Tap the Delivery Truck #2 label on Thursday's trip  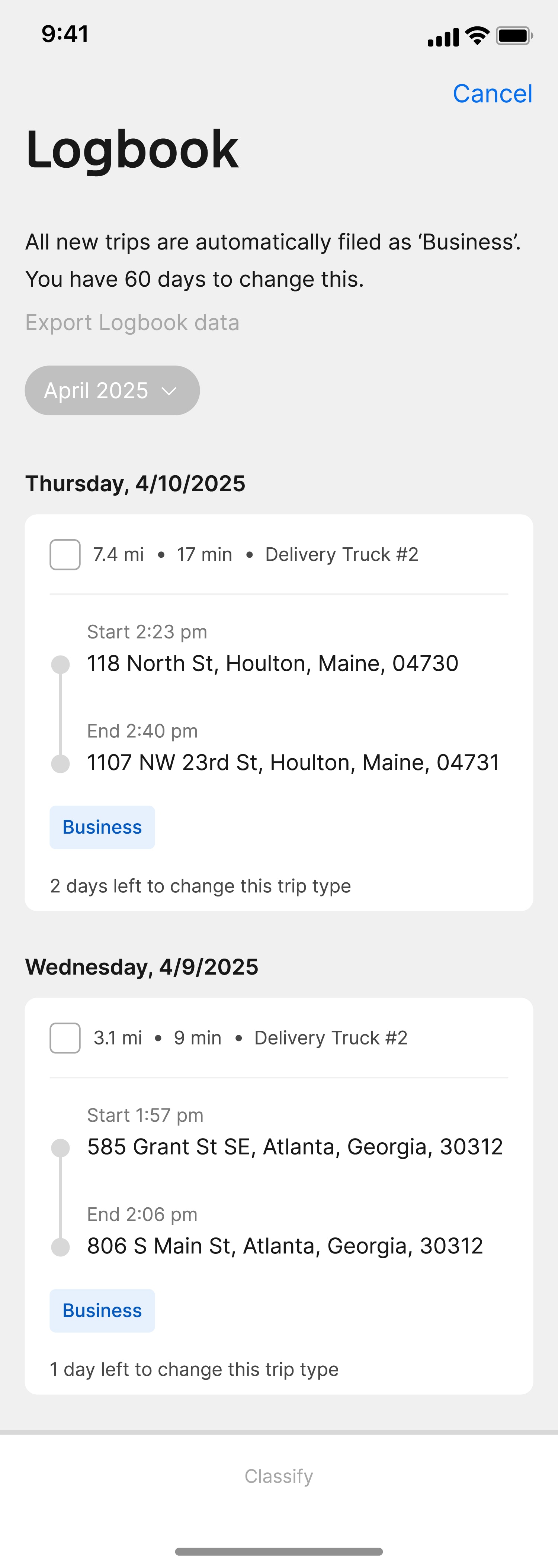click(x=342, y=554)
